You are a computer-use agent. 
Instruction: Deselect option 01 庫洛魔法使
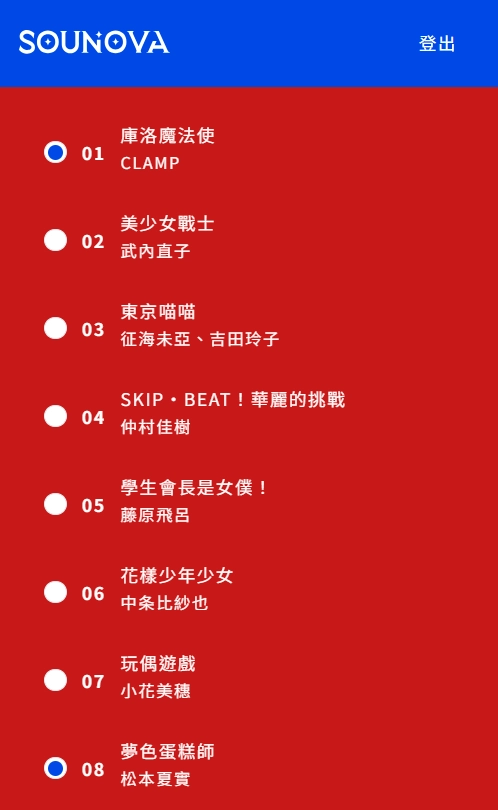[x=55, y=152]
